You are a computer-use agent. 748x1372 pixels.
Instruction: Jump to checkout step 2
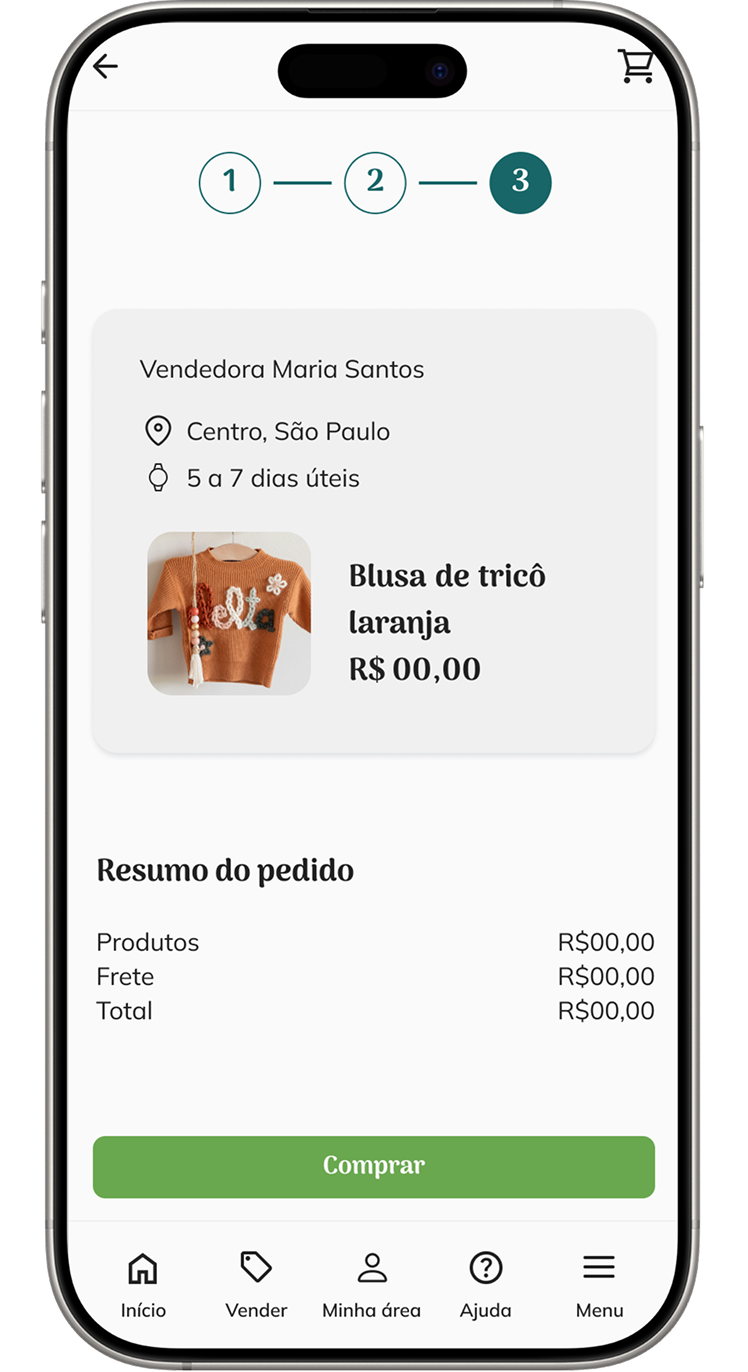click(x=375, y=182)
